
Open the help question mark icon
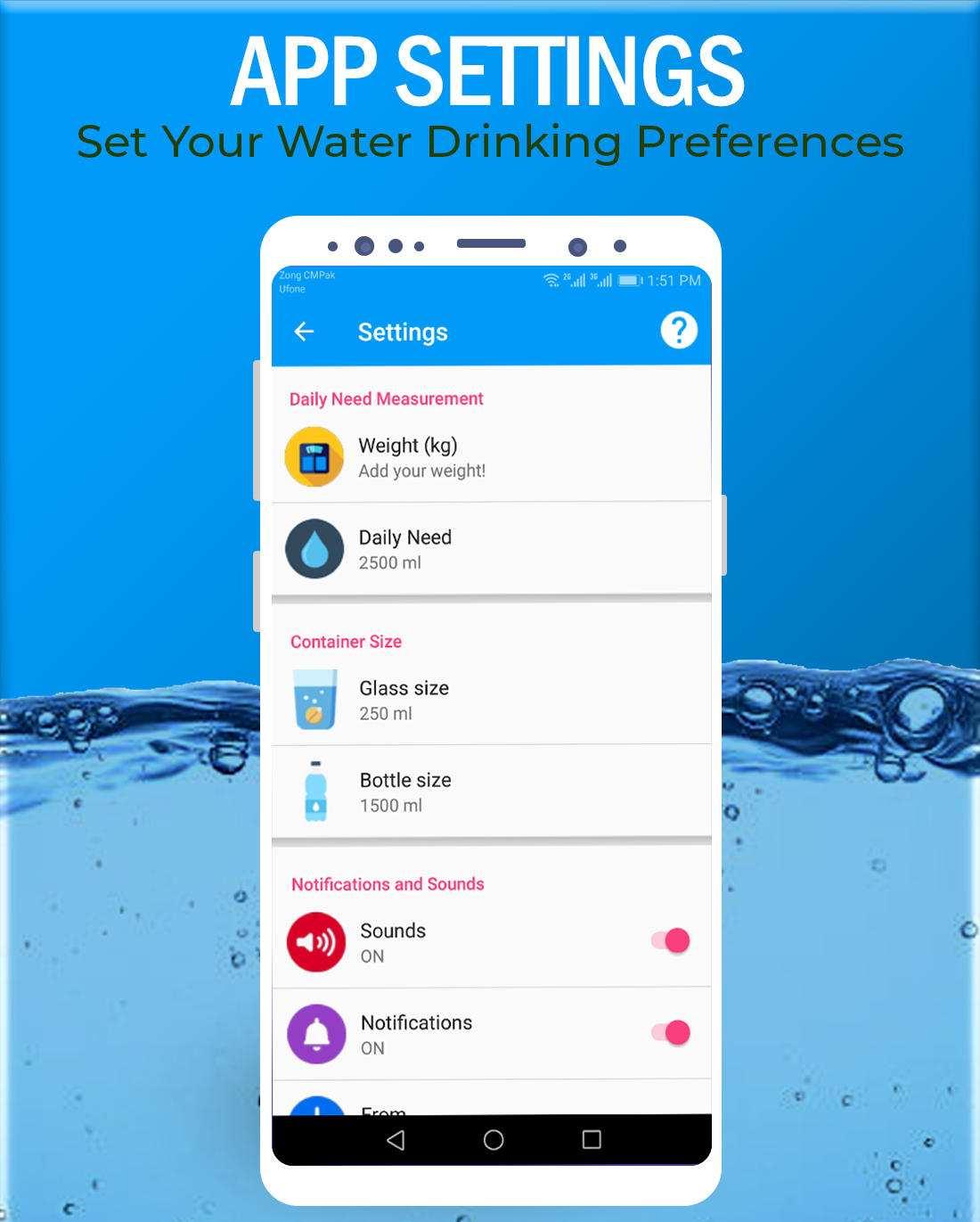679,330
